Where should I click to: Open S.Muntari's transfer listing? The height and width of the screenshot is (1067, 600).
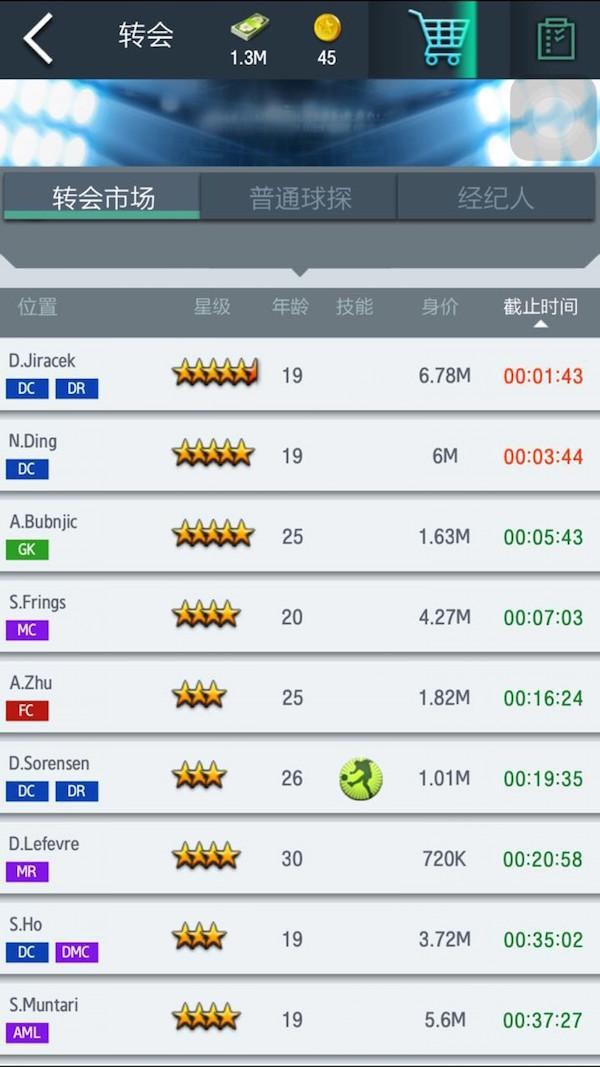(x=300, y=1018)
